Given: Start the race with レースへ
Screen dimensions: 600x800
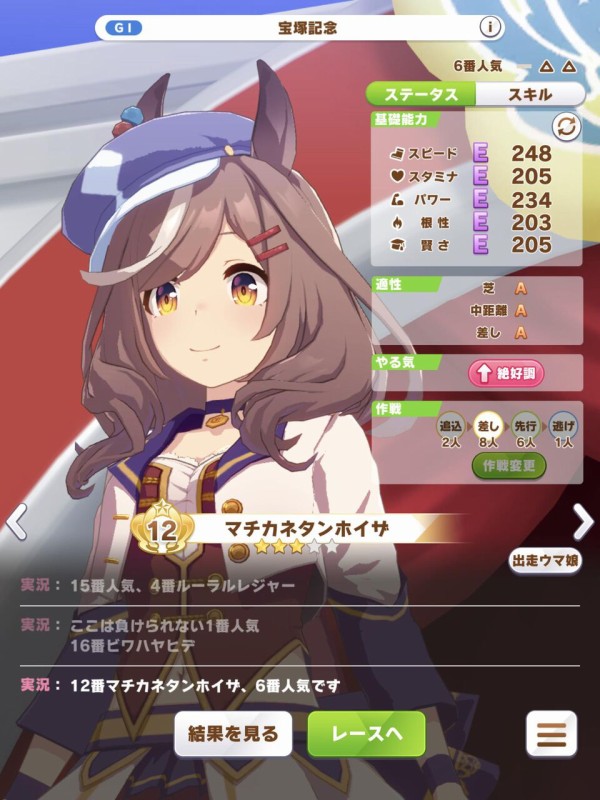Looking at the screenshot, I should point(366,734).
